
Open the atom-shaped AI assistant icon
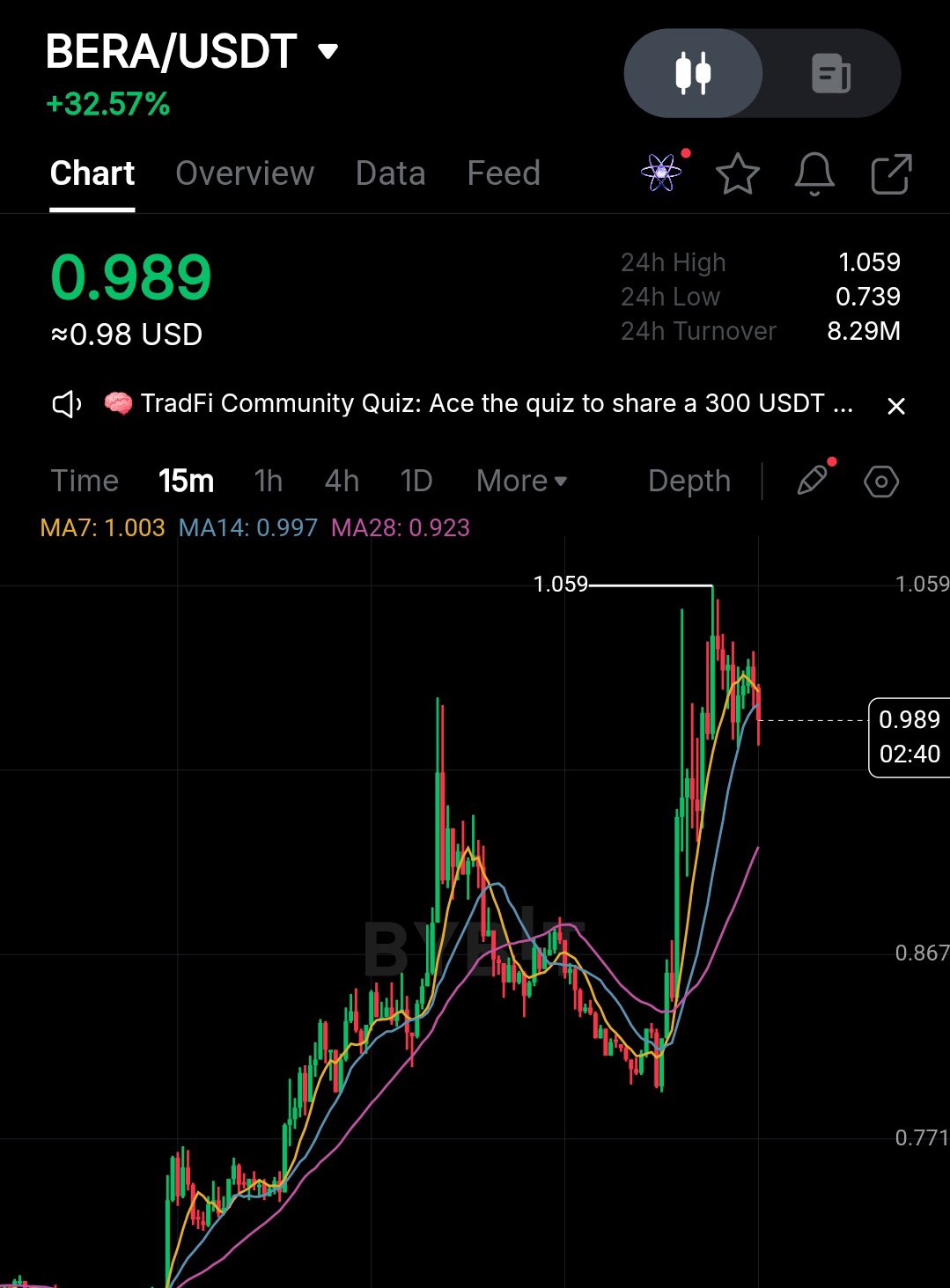[x=661, y=173]
